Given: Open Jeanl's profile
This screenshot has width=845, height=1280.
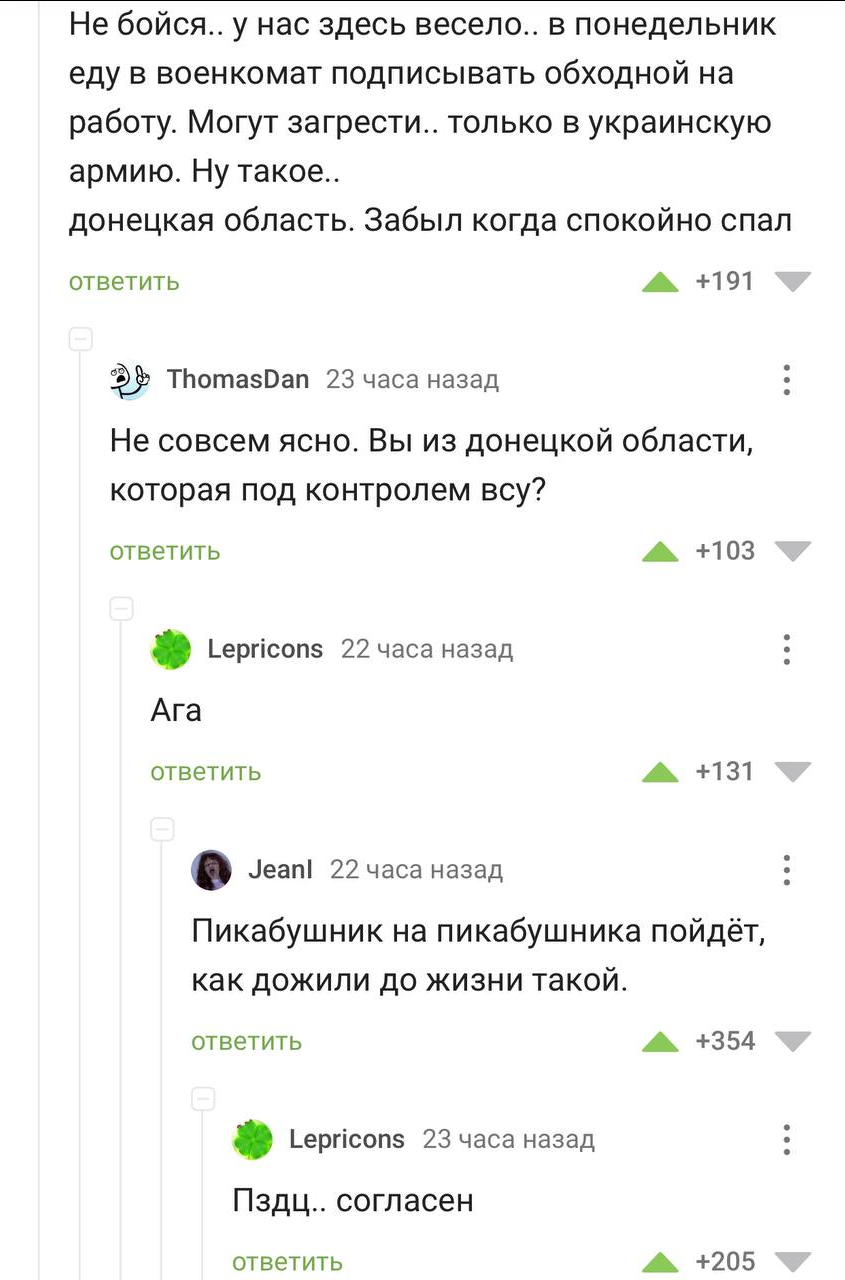Looking at the screenshot, I should (279, 869).
